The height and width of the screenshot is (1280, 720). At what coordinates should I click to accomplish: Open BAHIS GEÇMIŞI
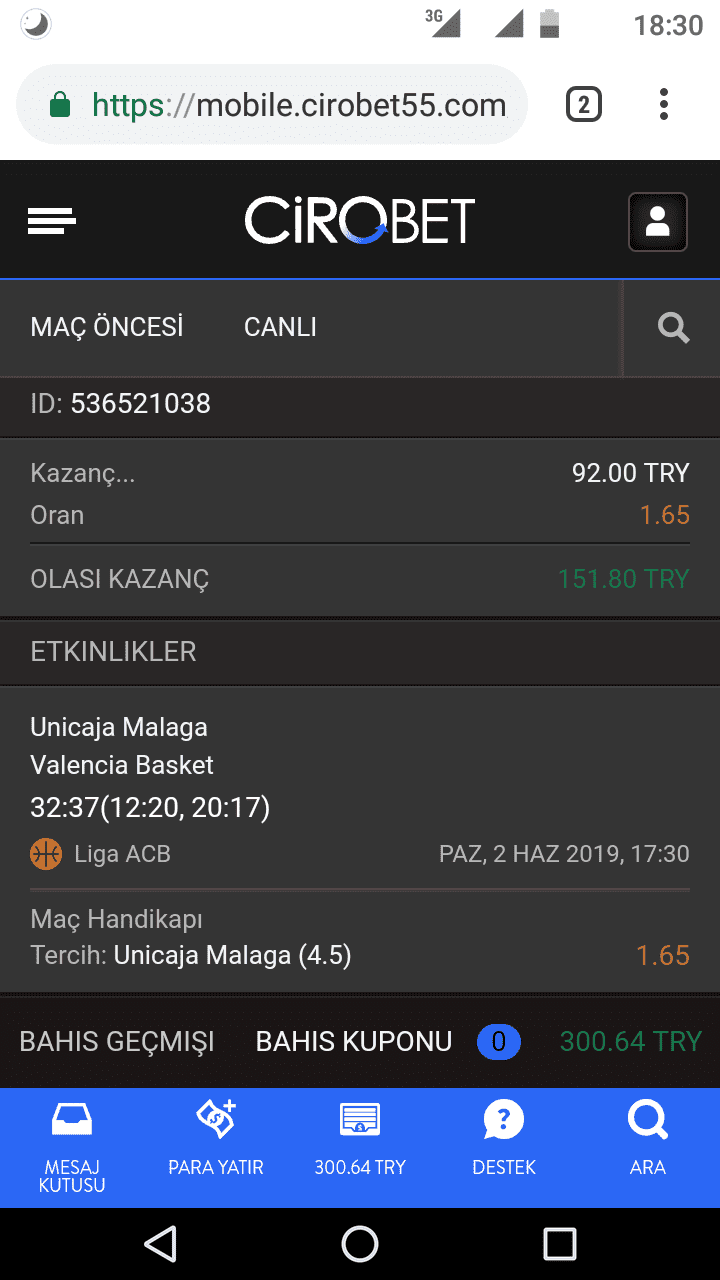[x=117, y=1042]
